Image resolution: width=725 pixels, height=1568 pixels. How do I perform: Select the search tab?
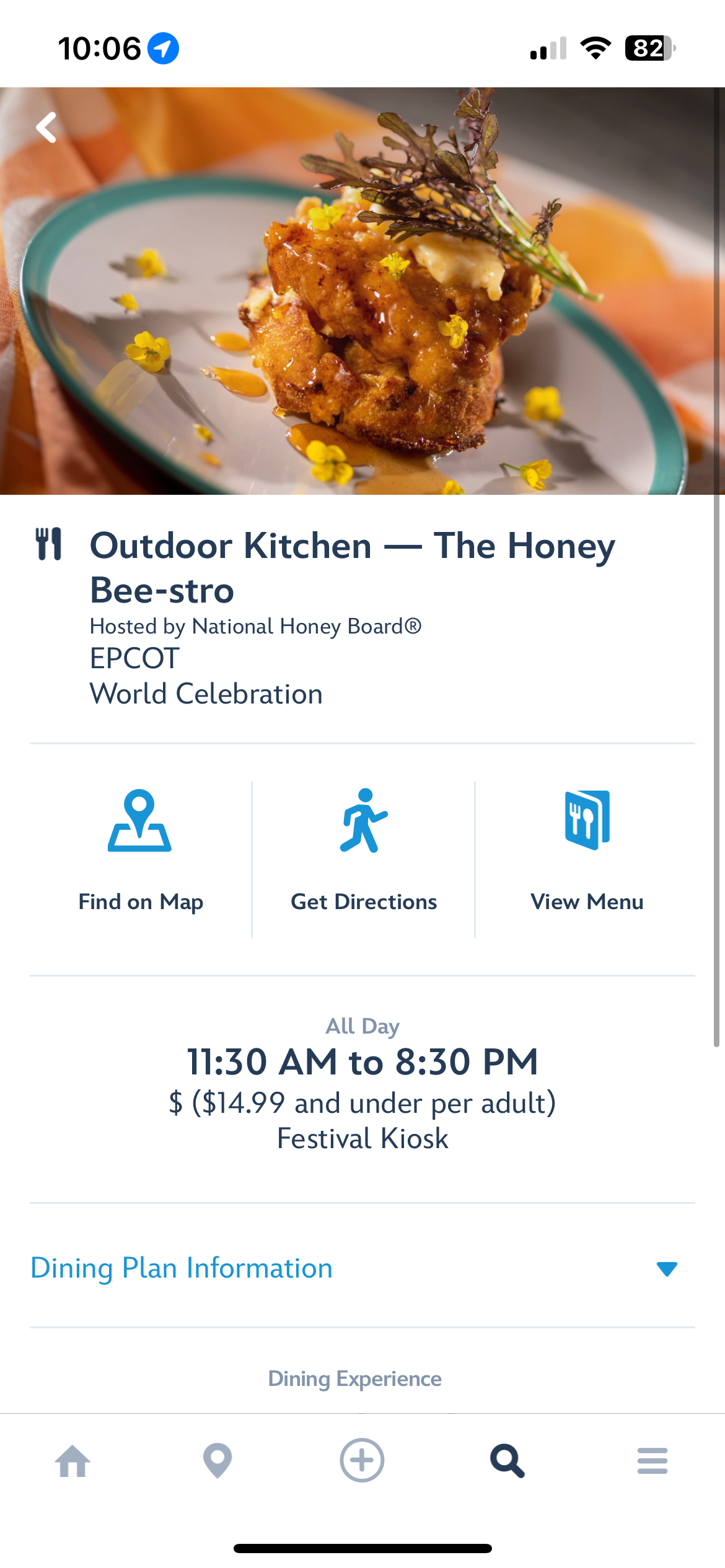[507, 1460]
